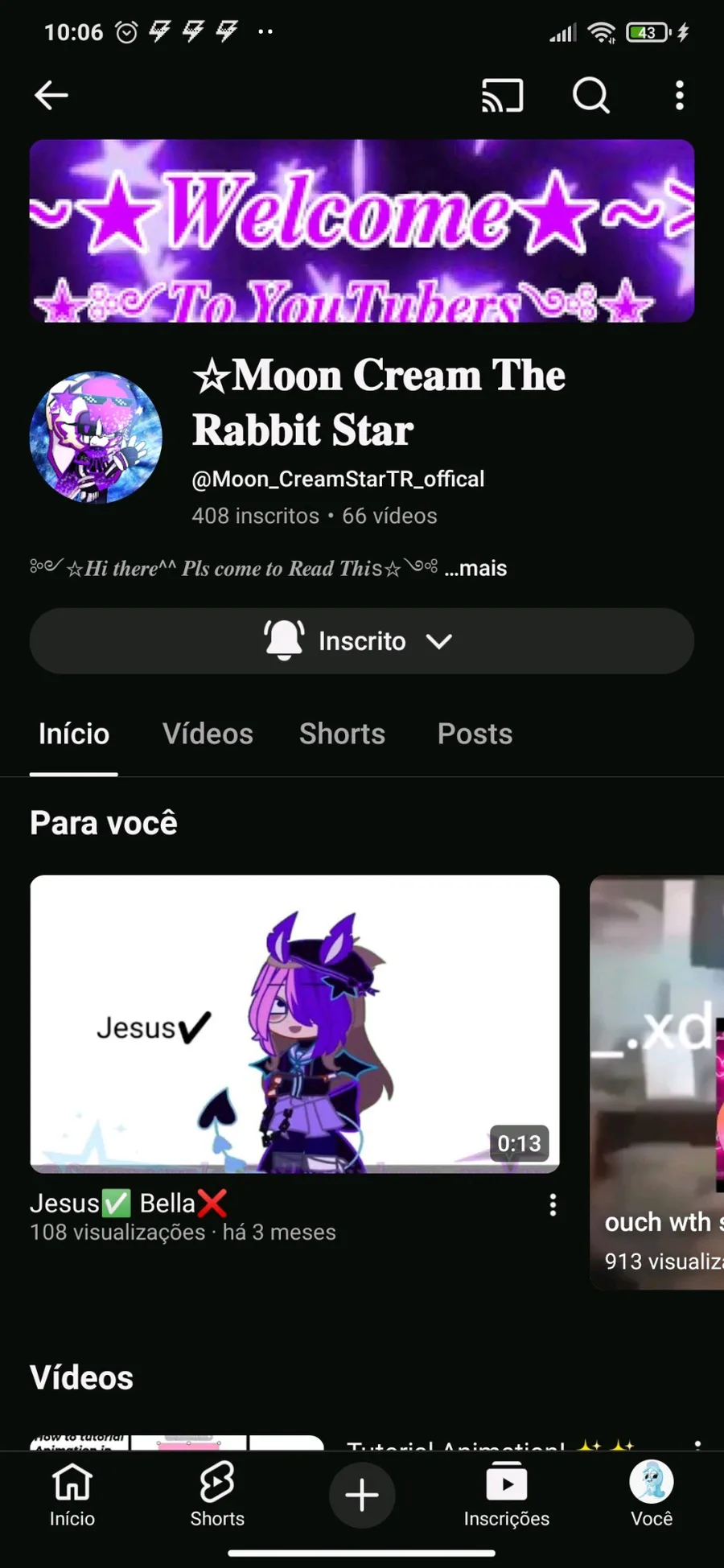This screenshot has height=1568, width=724.
Task: Tap the plus create button
Action: coord(362,1496)
